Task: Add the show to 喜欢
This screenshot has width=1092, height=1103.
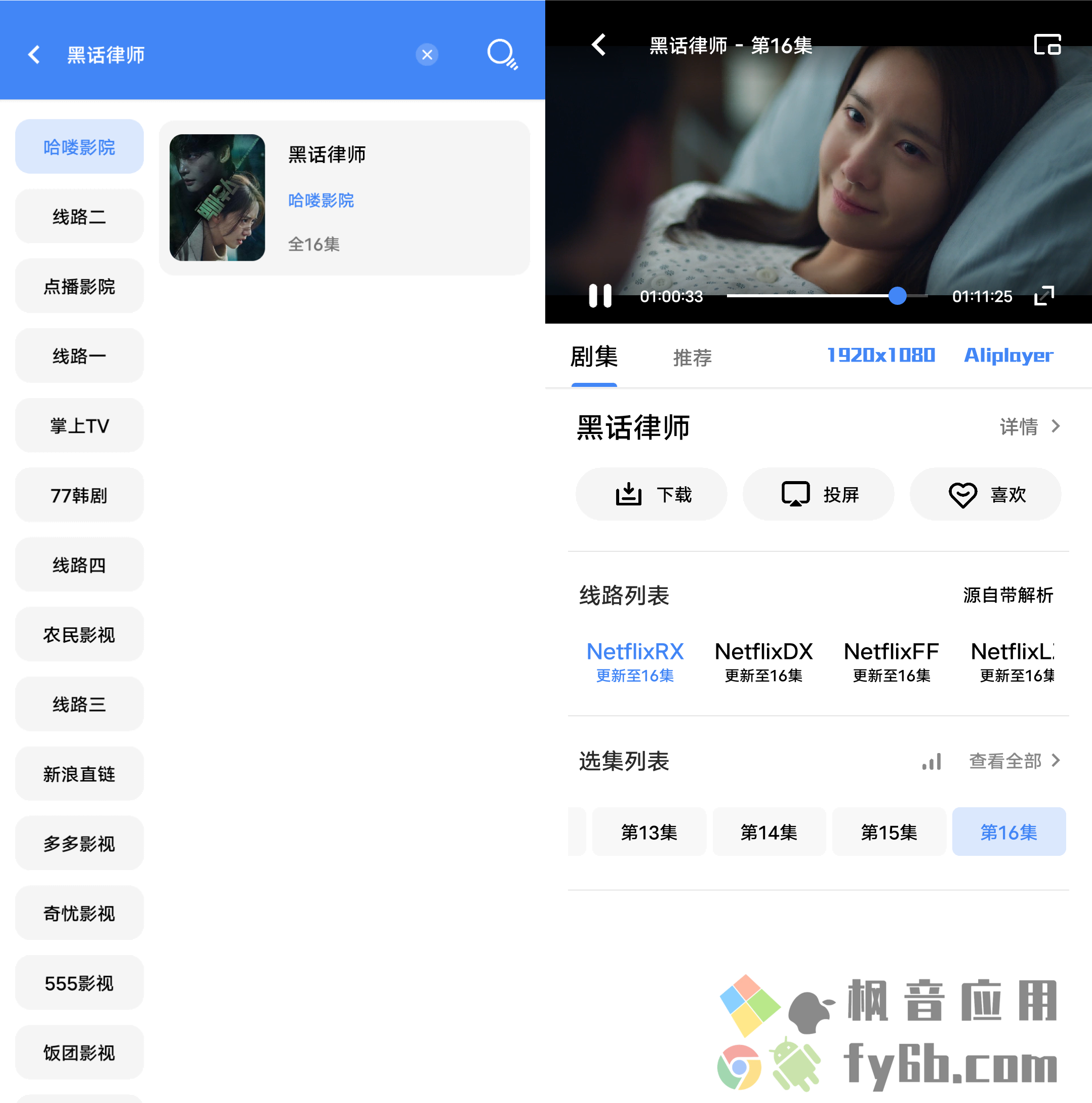Action: tap(985, 494)
